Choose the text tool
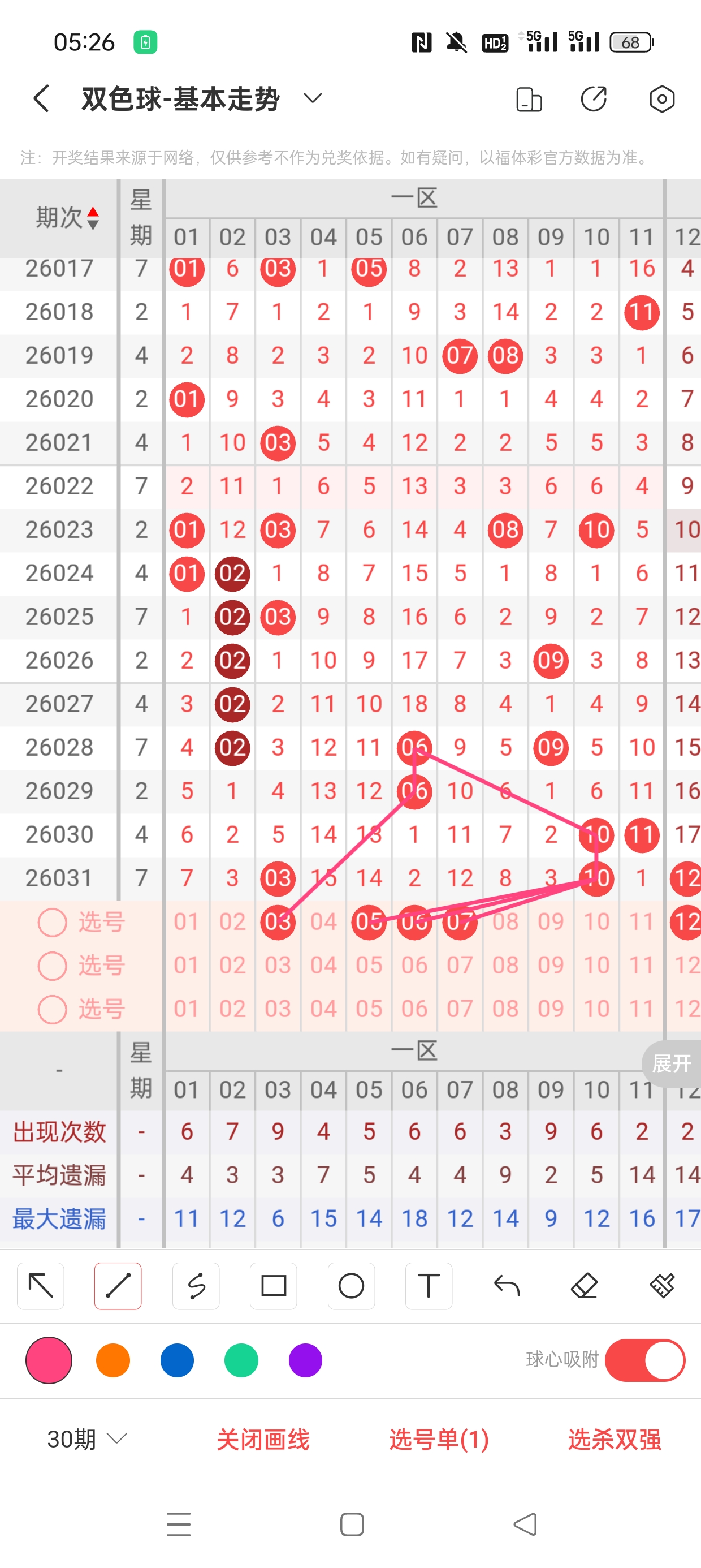 coord(429,1286)
